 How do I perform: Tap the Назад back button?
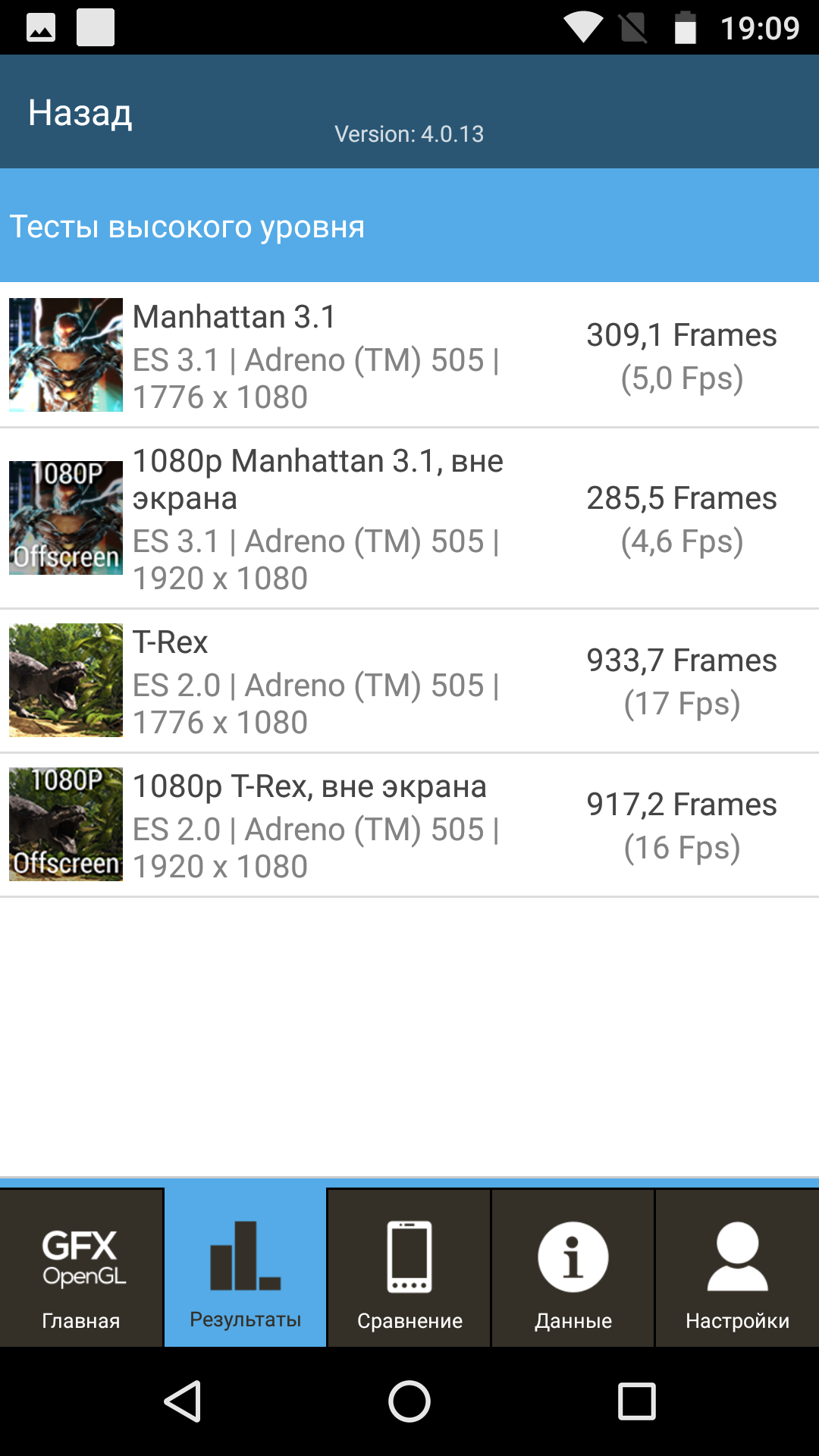80,113
